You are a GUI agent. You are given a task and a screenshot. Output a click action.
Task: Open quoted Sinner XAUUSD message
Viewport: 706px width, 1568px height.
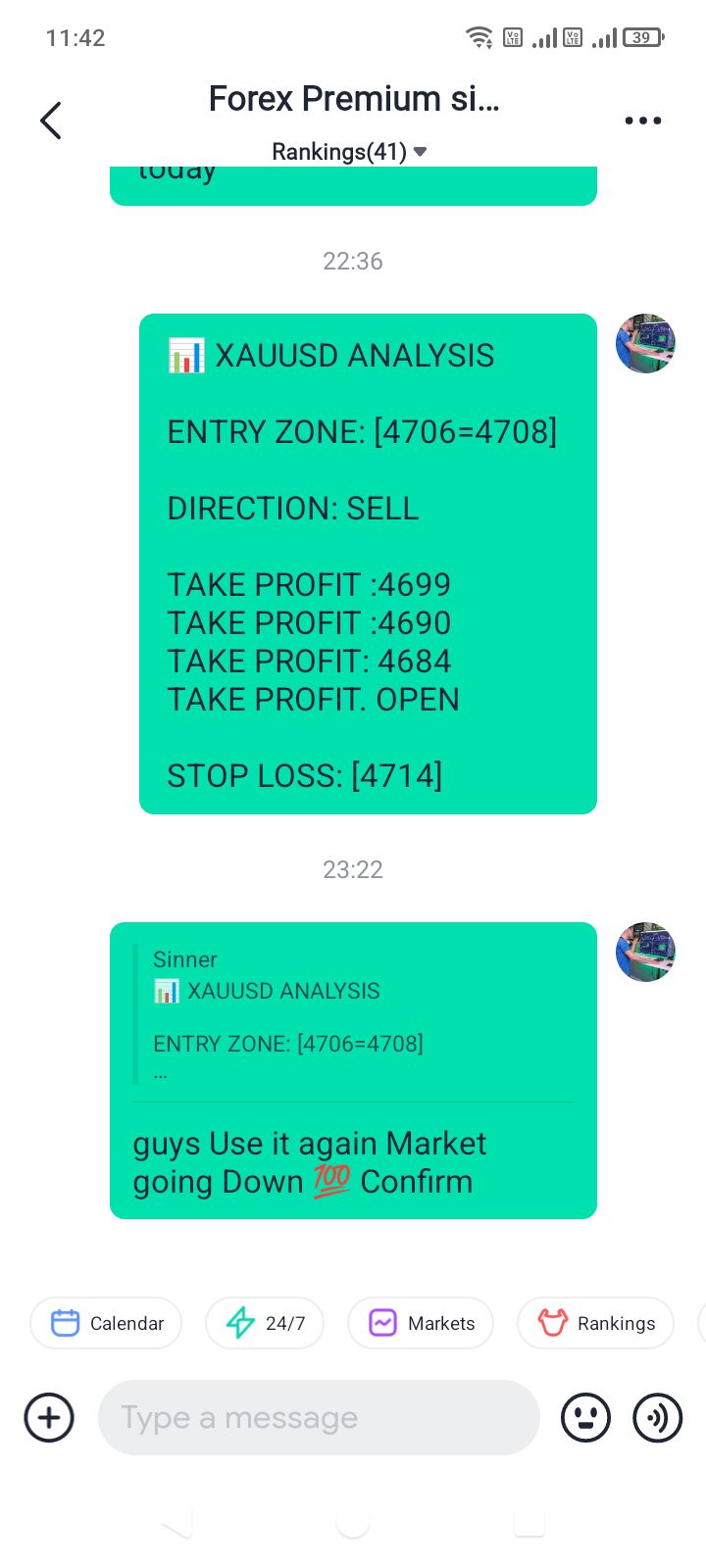[x=353, y=1014]
